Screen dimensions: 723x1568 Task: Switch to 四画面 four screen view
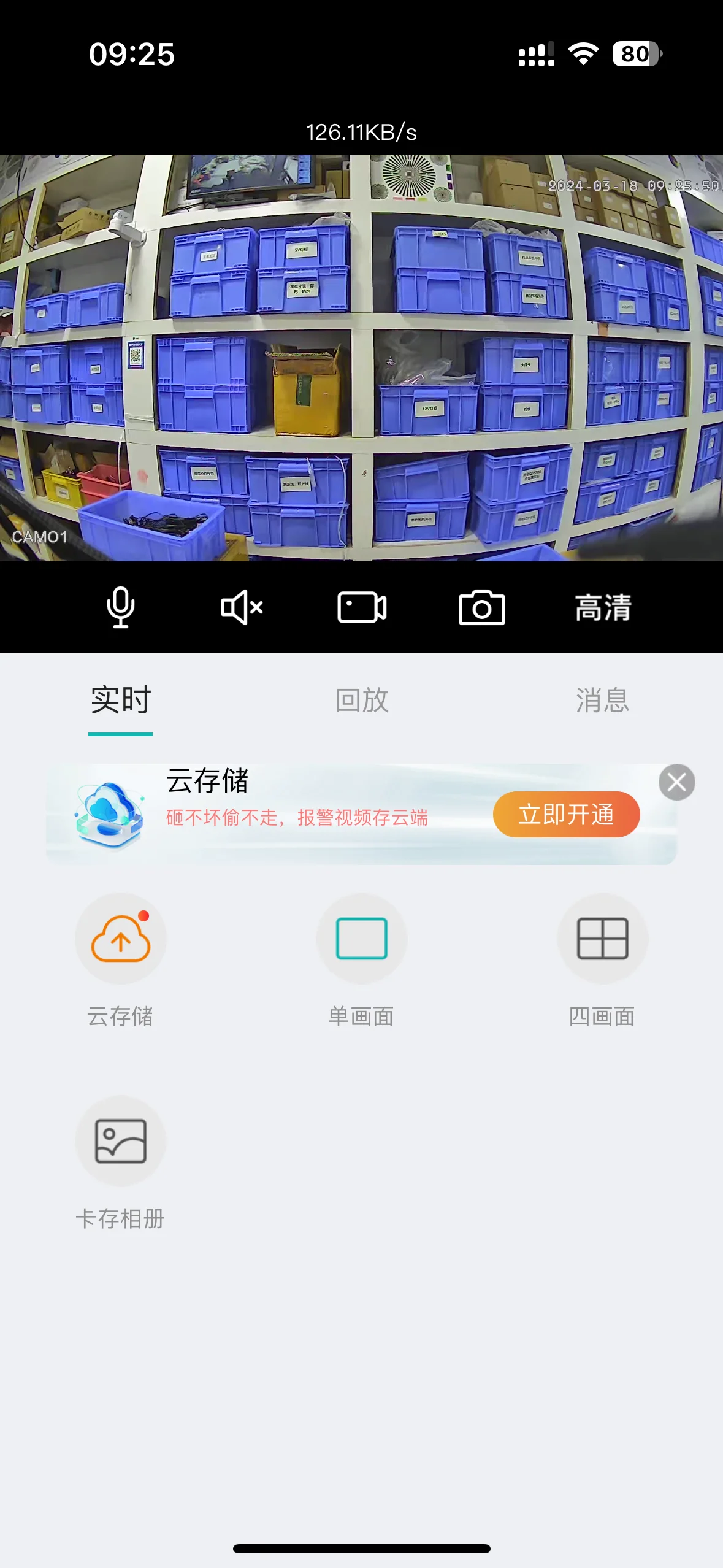click(x=602, y=939)
